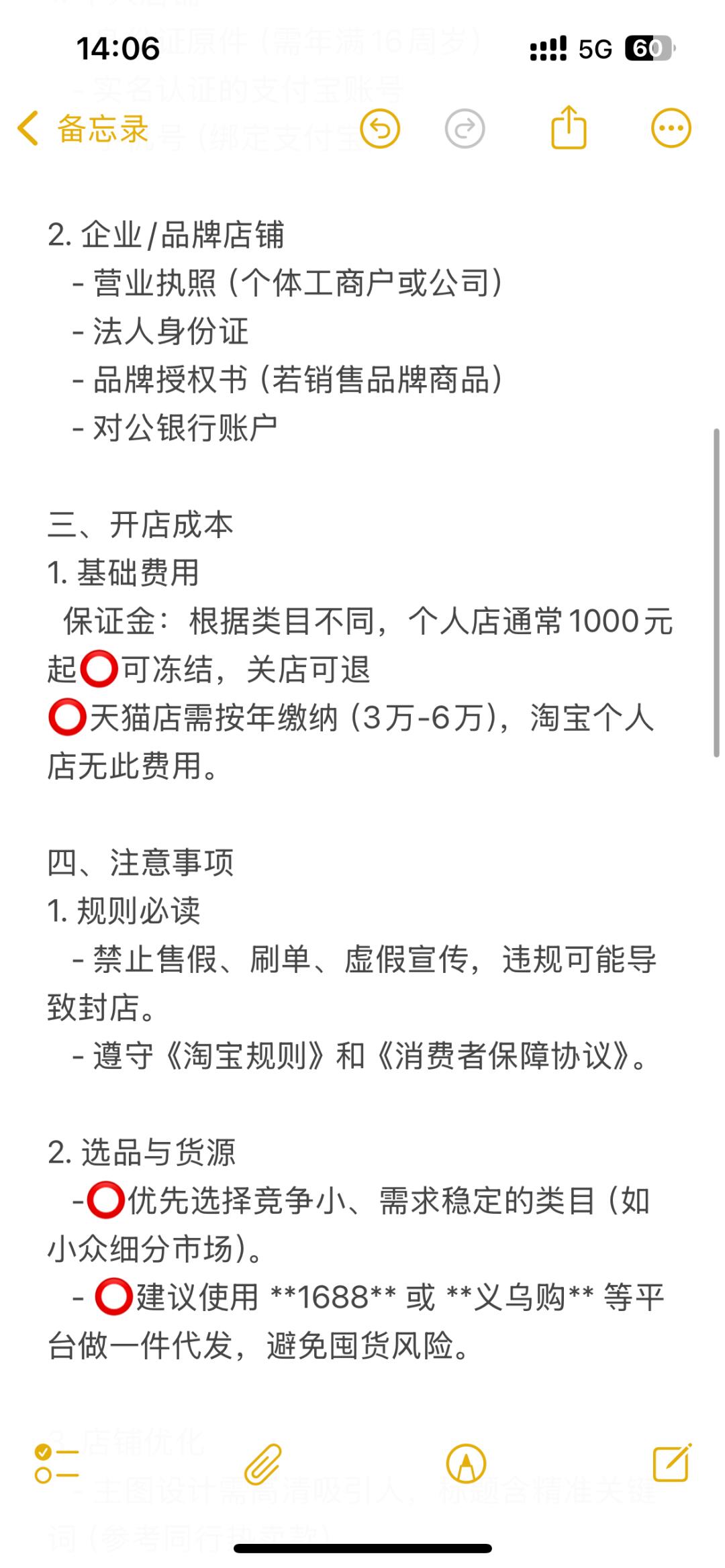Add a checklist to the note
This screenshot has width=725, height=1568.
click(x=56, y=1463)
